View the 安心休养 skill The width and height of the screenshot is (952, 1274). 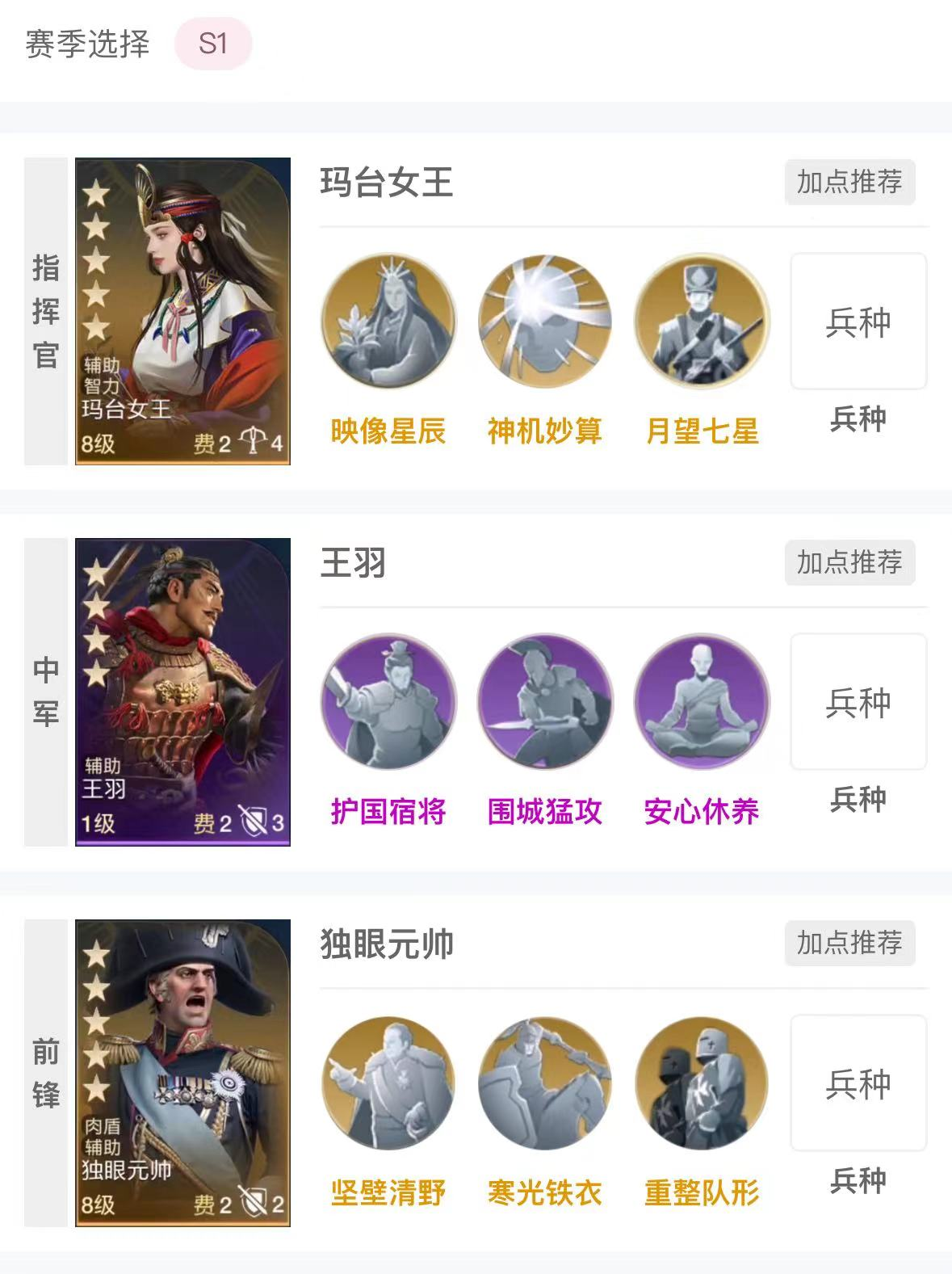click(702, 701)
